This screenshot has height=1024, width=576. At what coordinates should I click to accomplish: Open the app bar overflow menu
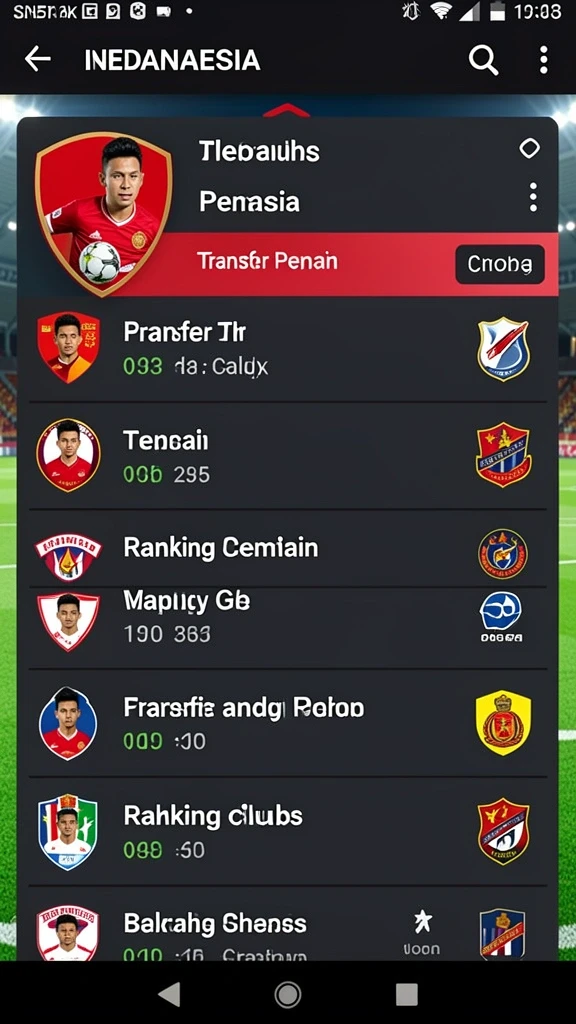point(543,60)
